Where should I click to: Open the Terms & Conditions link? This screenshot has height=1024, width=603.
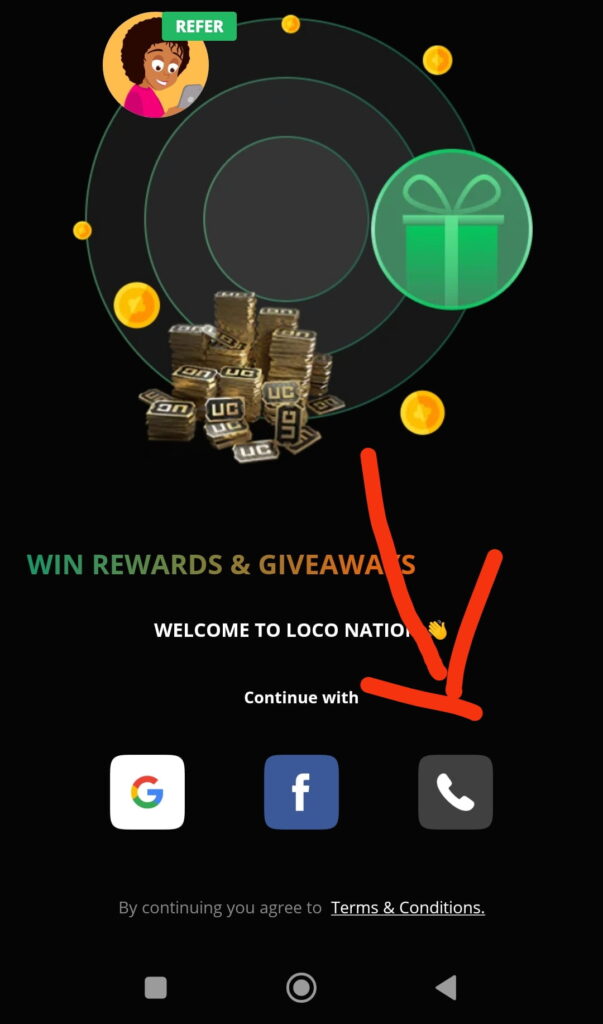click(407, 908)
